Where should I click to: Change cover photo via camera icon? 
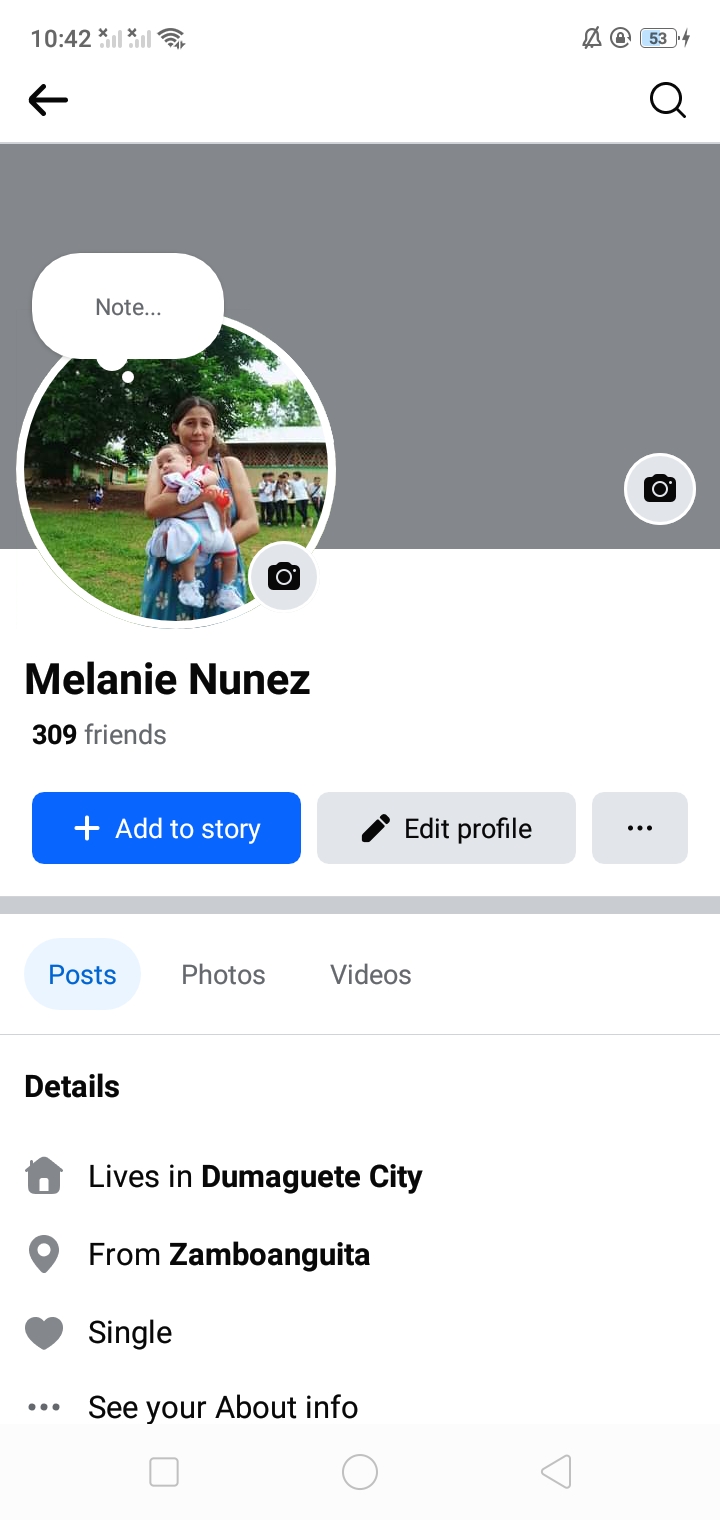click(659, 489)
